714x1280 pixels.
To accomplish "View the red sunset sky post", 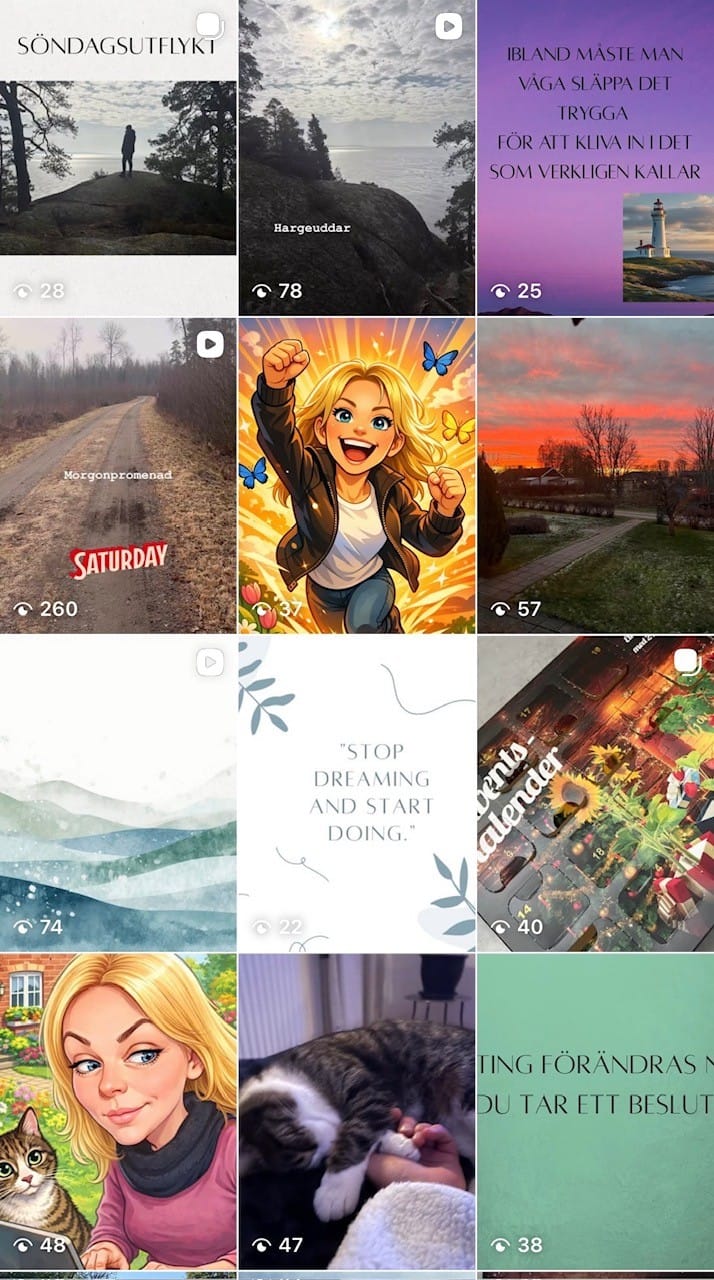I will (x=595, y=476).
